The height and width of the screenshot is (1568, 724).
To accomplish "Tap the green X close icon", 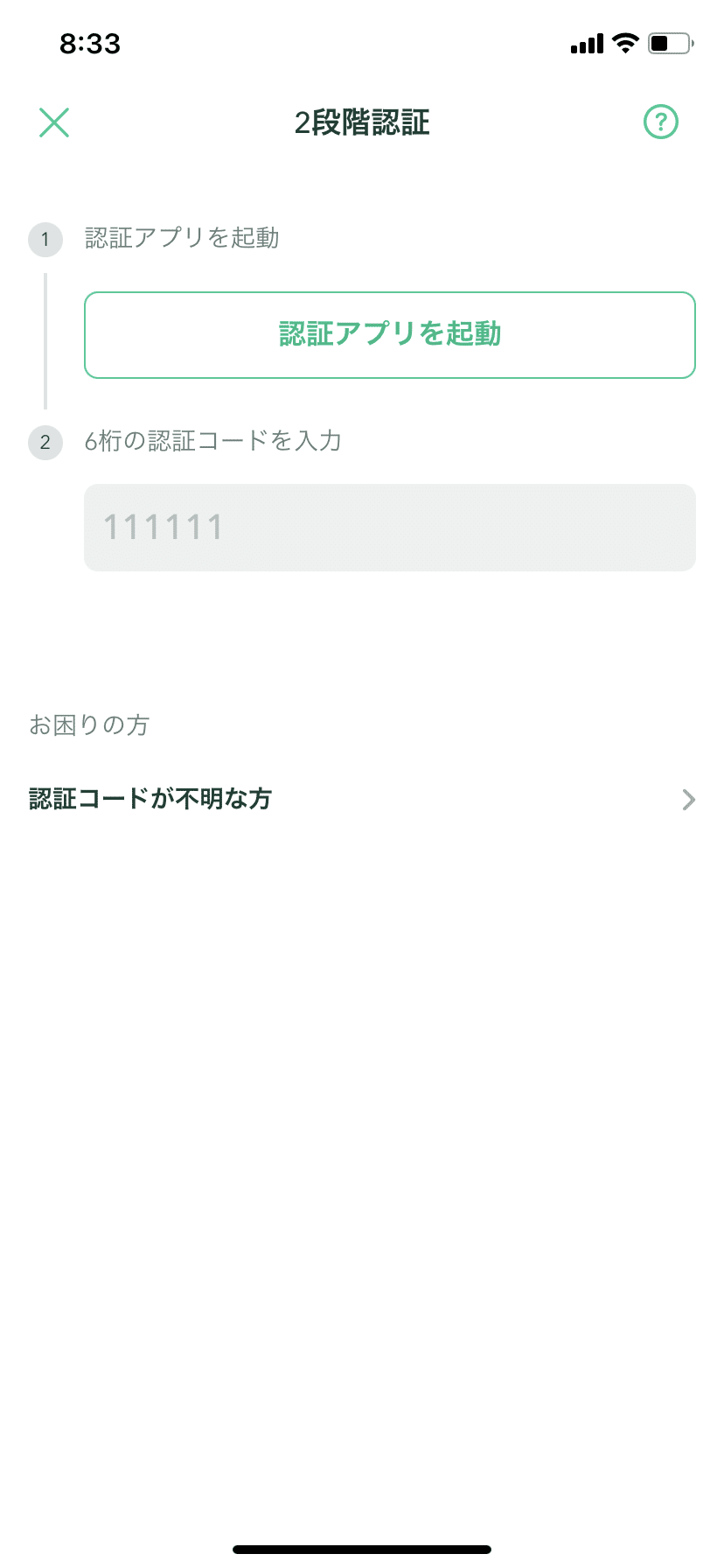I will 54,122.
